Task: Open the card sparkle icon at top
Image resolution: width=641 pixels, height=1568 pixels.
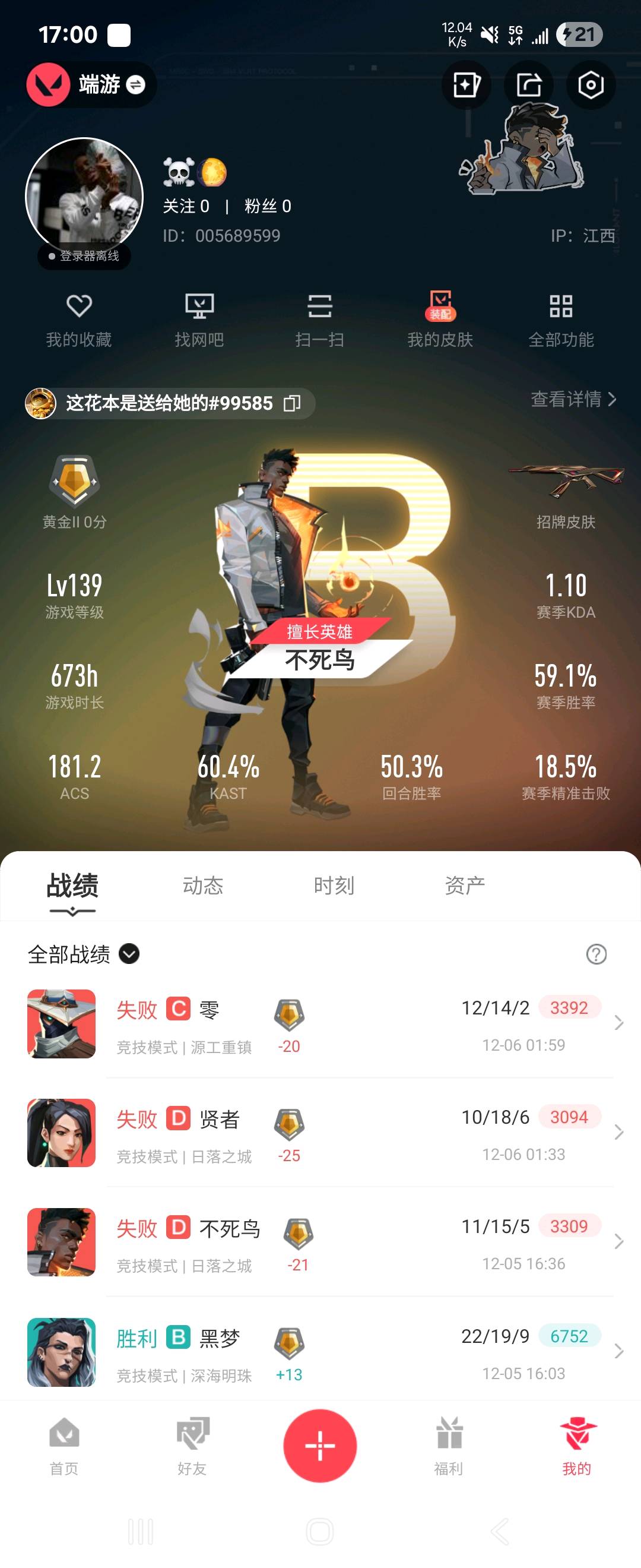Action: point(467,85)
